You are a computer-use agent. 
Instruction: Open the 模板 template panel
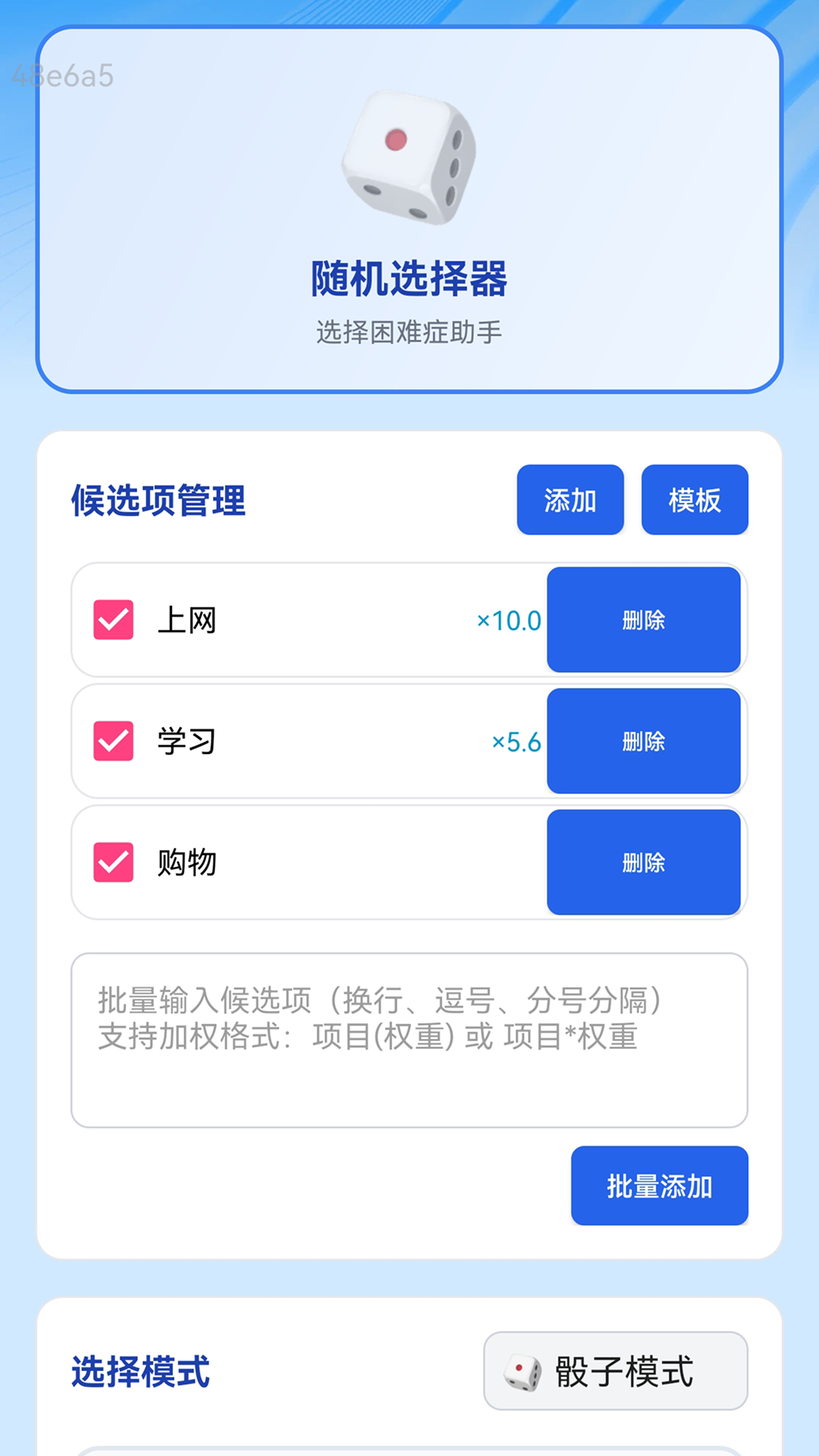point(695,500)
